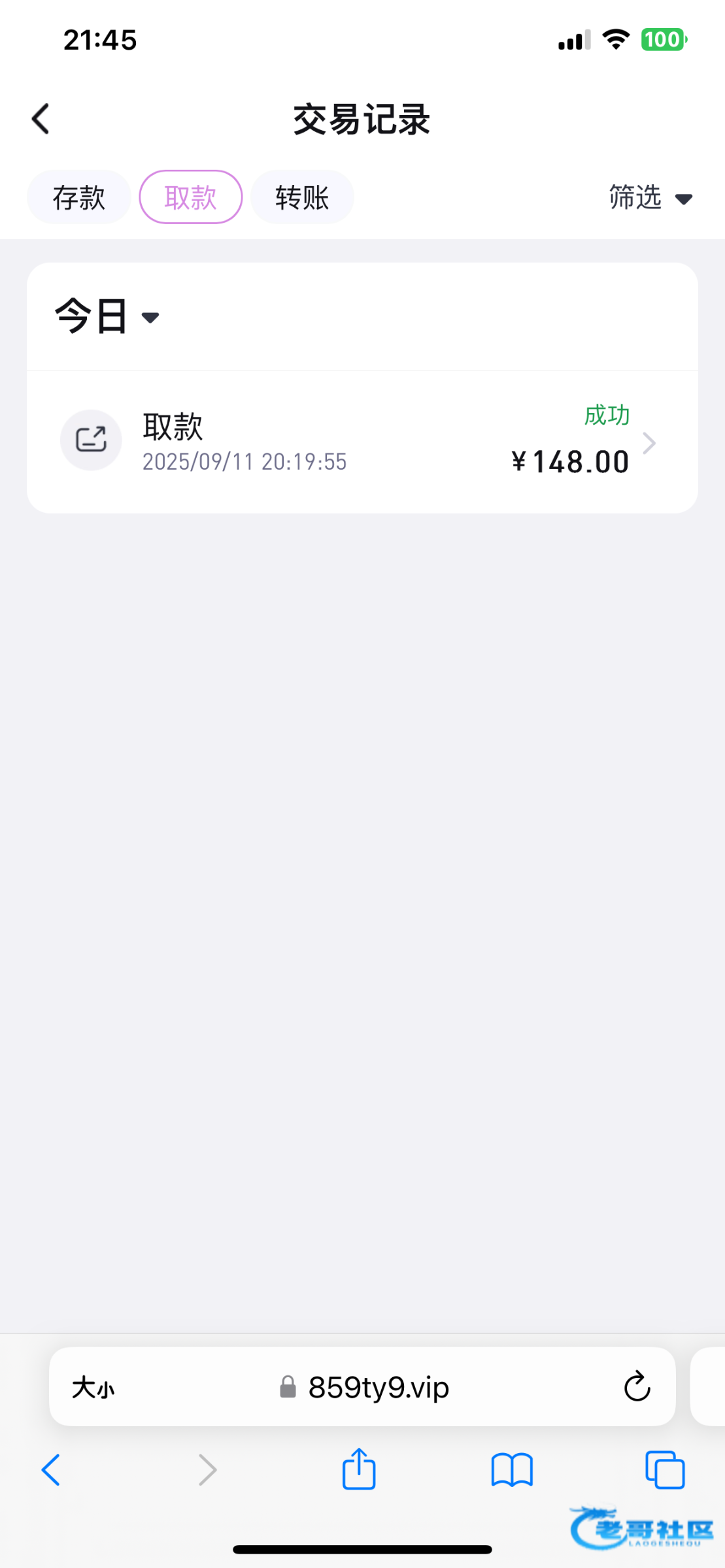Screen dimensions: 725x1568
Task: Expand the 今日 date dropdown
Action: (108, 317)
